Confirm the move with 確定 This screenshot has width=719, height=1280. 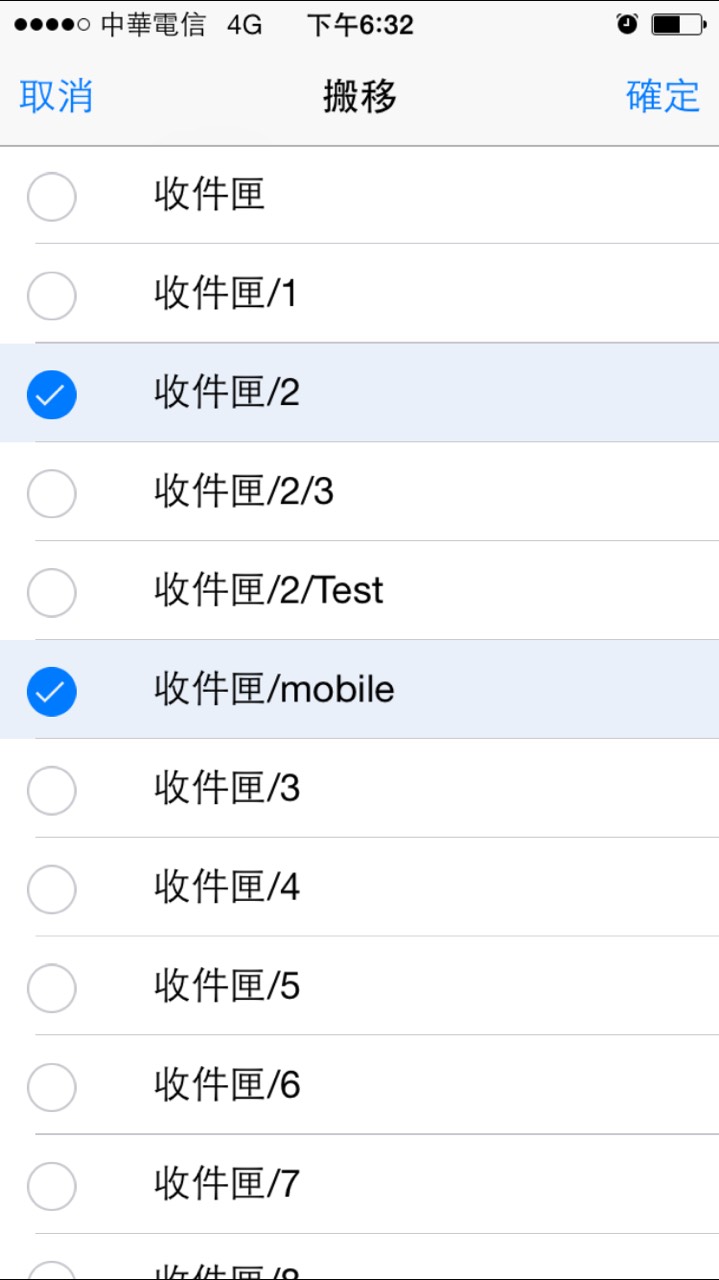[x=663, y=96]
